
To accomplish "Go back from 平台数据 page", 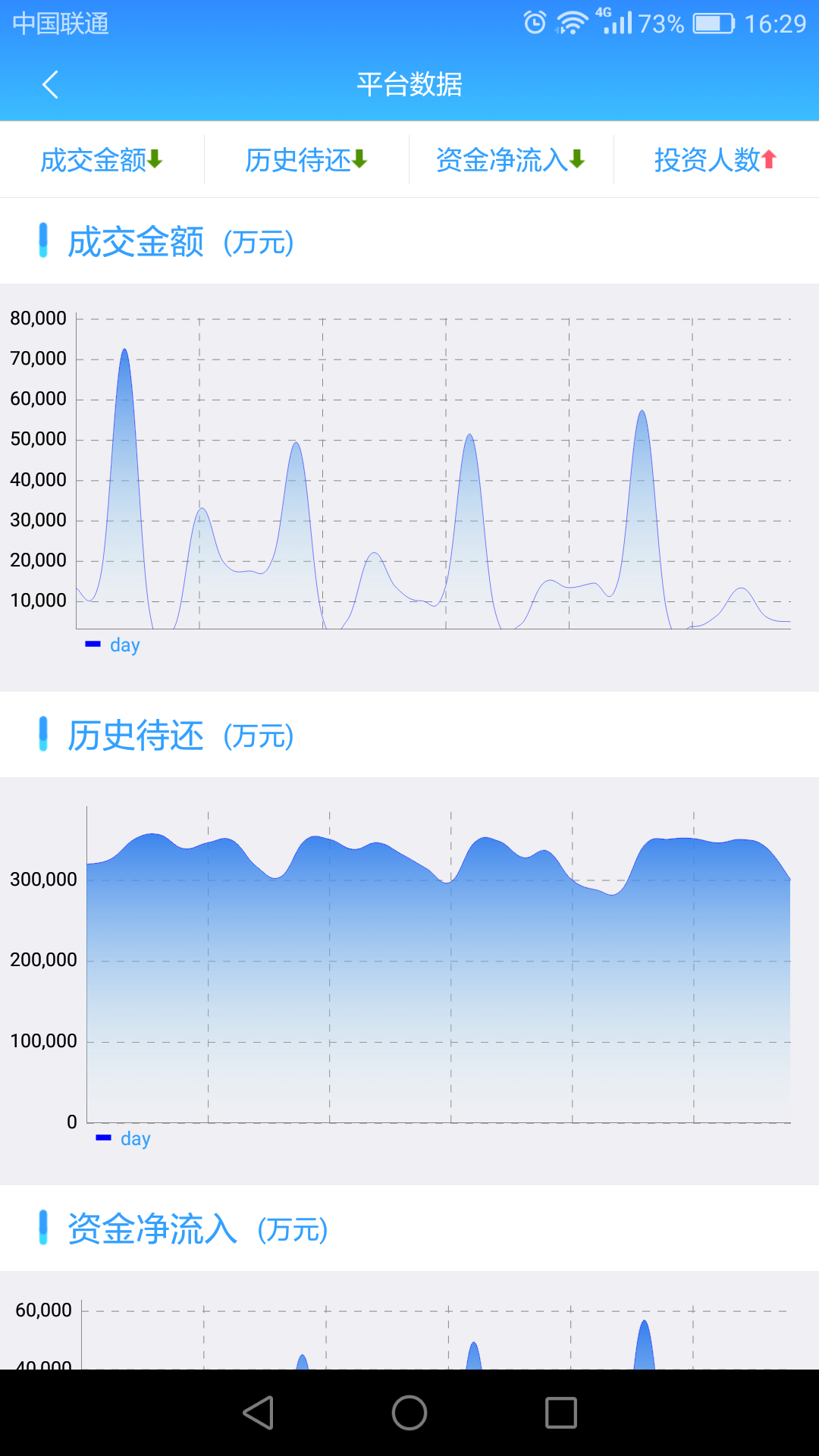I will coord(50,84).
